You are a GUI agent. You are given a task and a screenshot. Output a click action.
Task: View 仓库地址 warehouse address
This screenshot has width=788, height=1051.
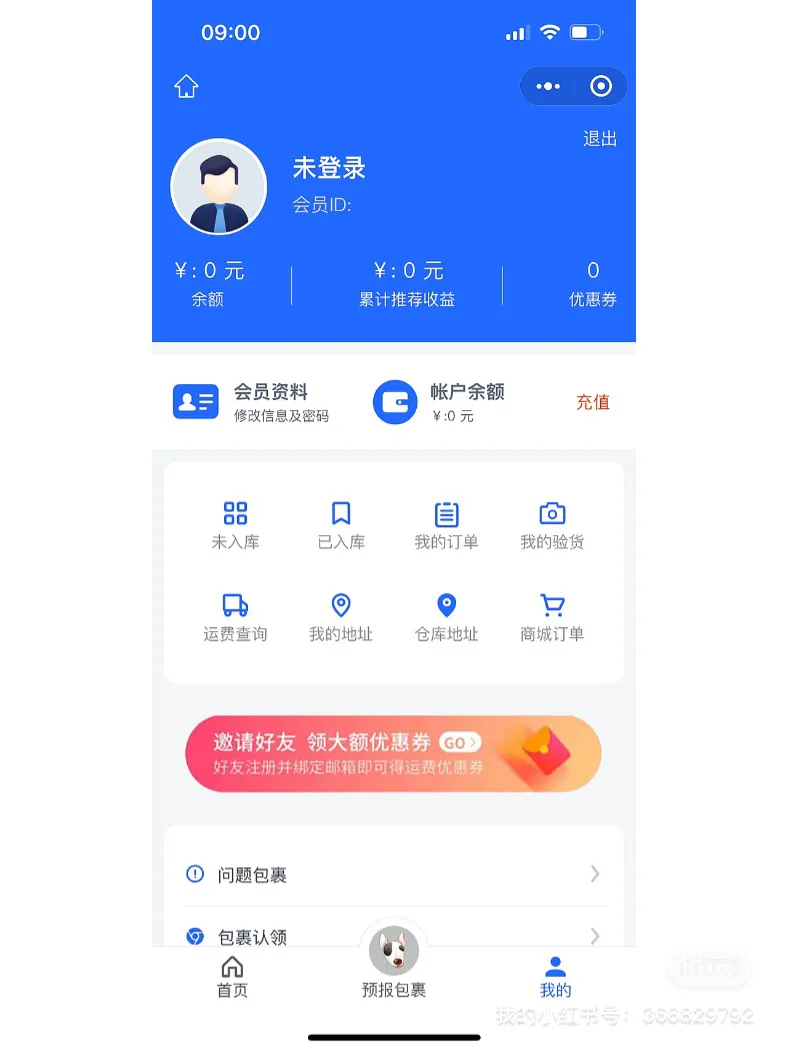coord(446,618)
